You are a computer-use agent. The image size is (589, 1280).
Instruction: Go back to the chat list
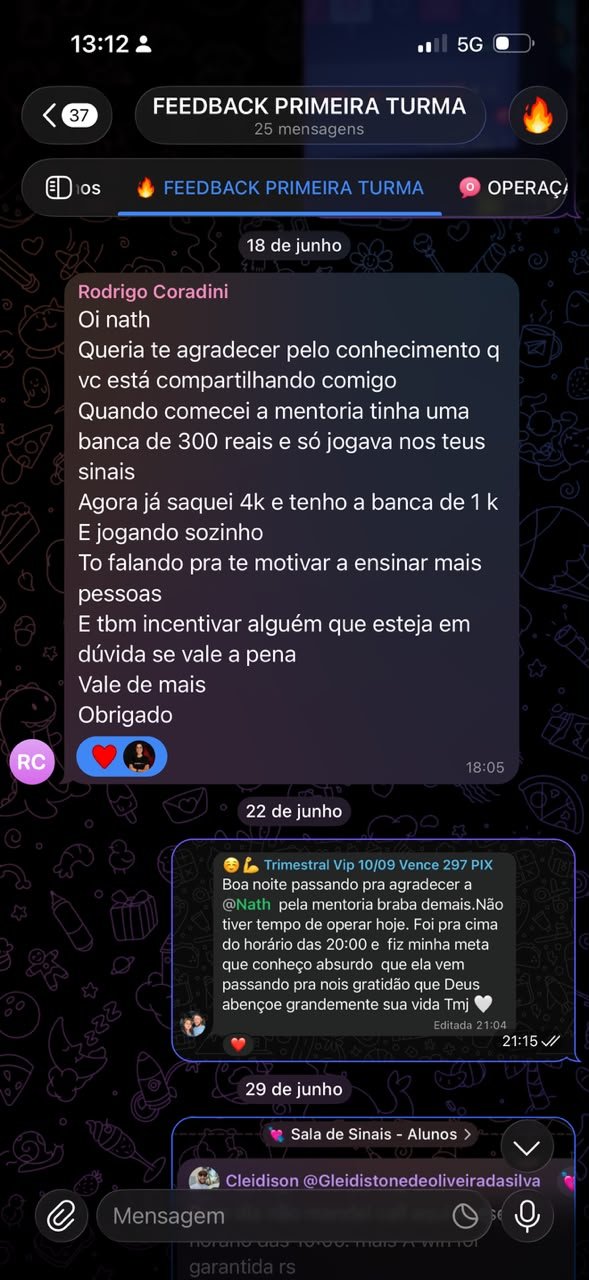point(67,115)
